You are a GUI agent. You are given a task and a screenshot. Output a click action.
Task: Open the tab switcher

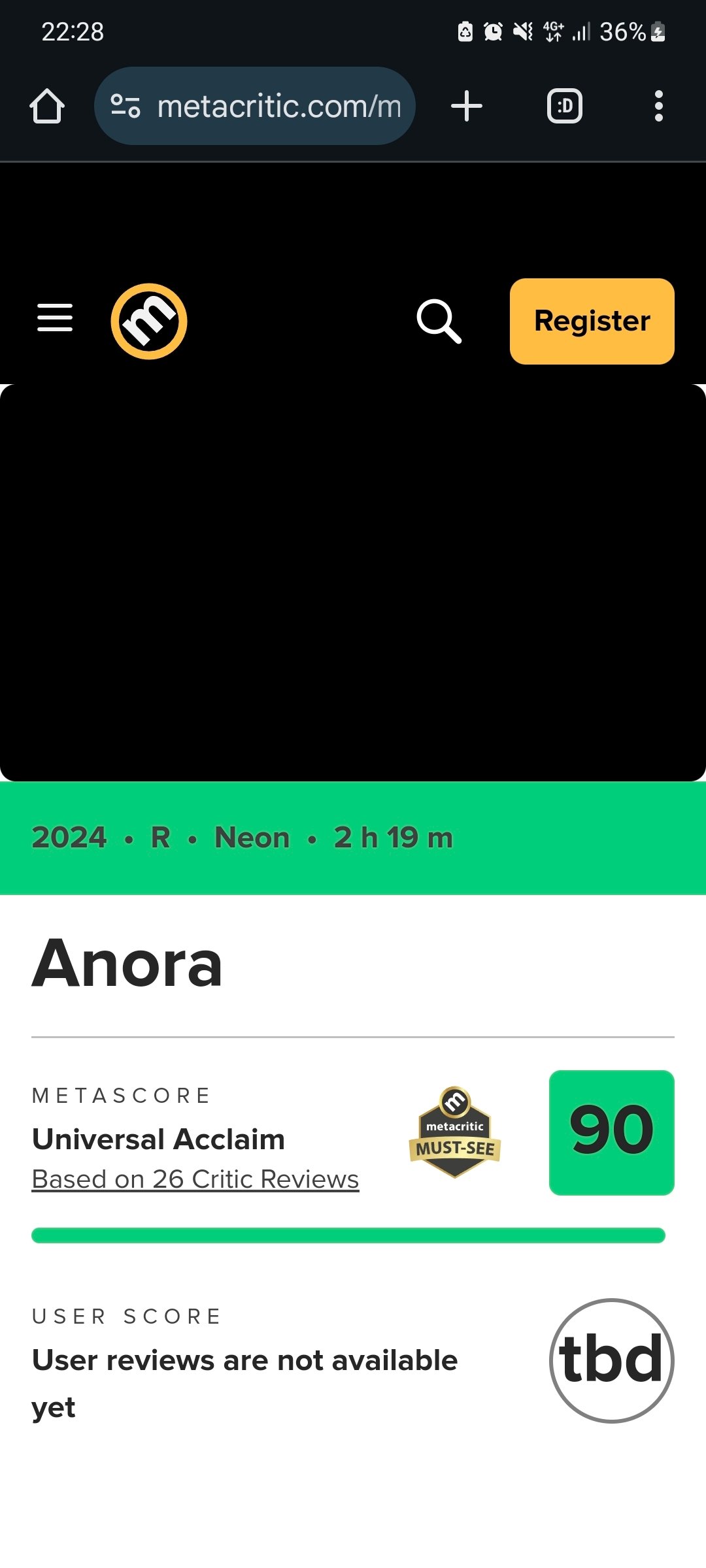click(565, 106)
